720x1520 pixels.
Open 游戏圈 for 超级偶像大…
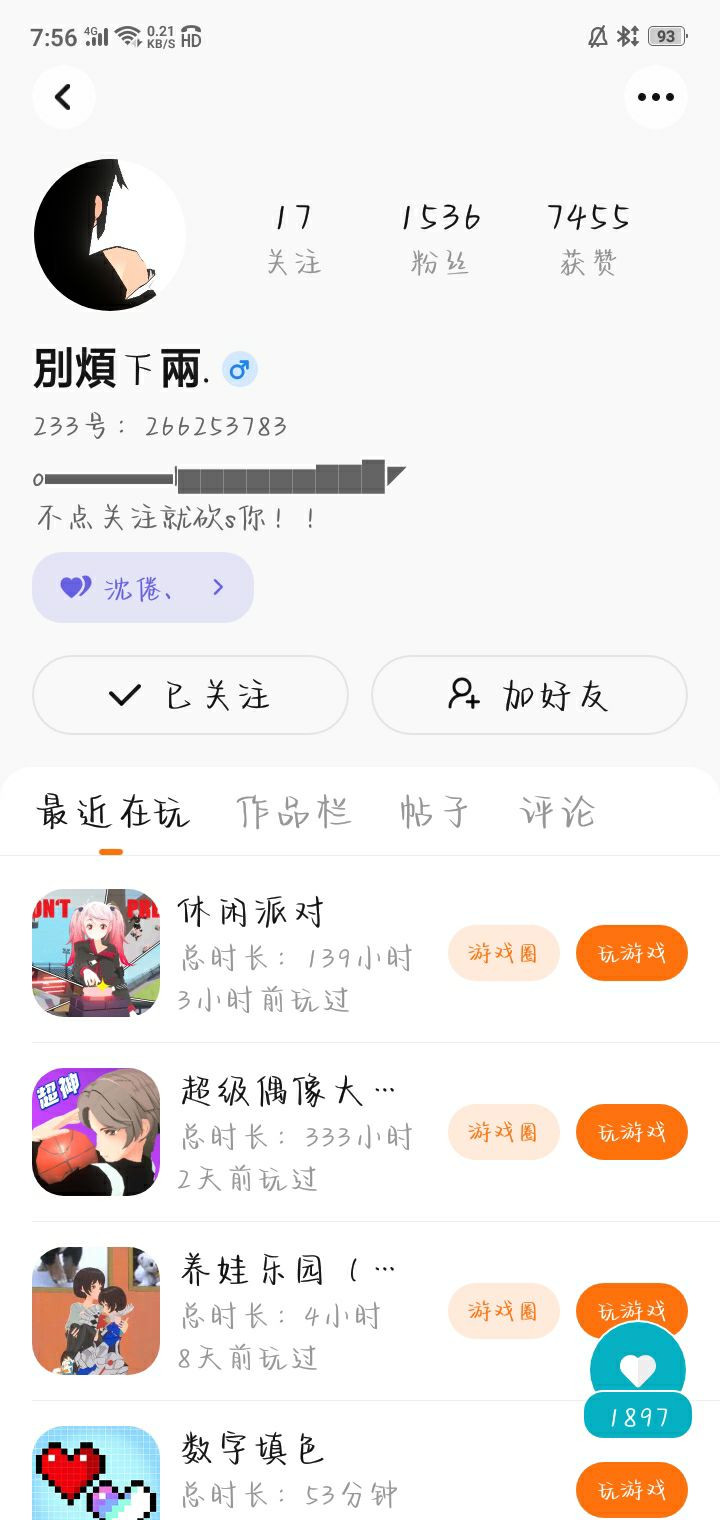coord(503,1132)
